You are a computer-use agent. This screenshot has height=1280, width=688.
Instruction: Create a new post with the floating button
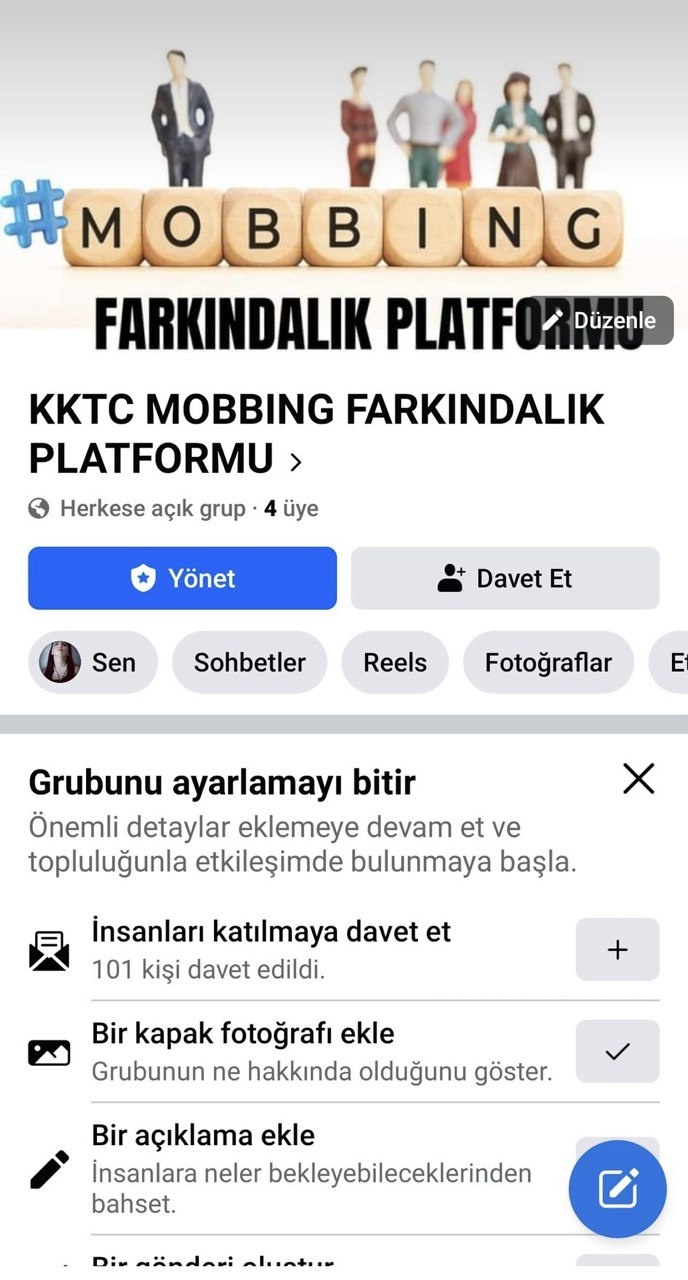617,1189
